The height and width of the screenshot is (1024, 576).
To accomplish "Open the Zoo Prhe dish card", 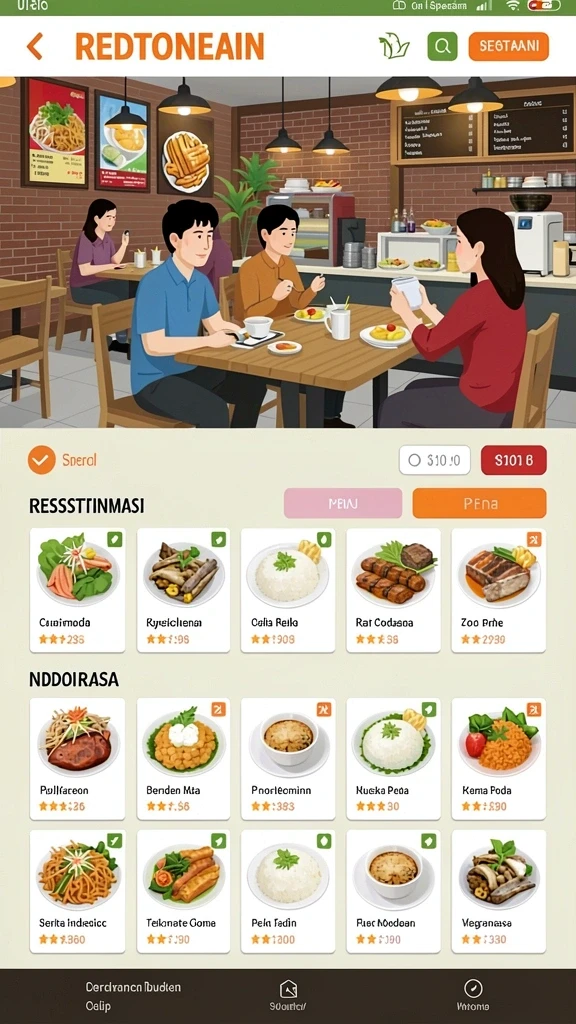I will [498, 590].
